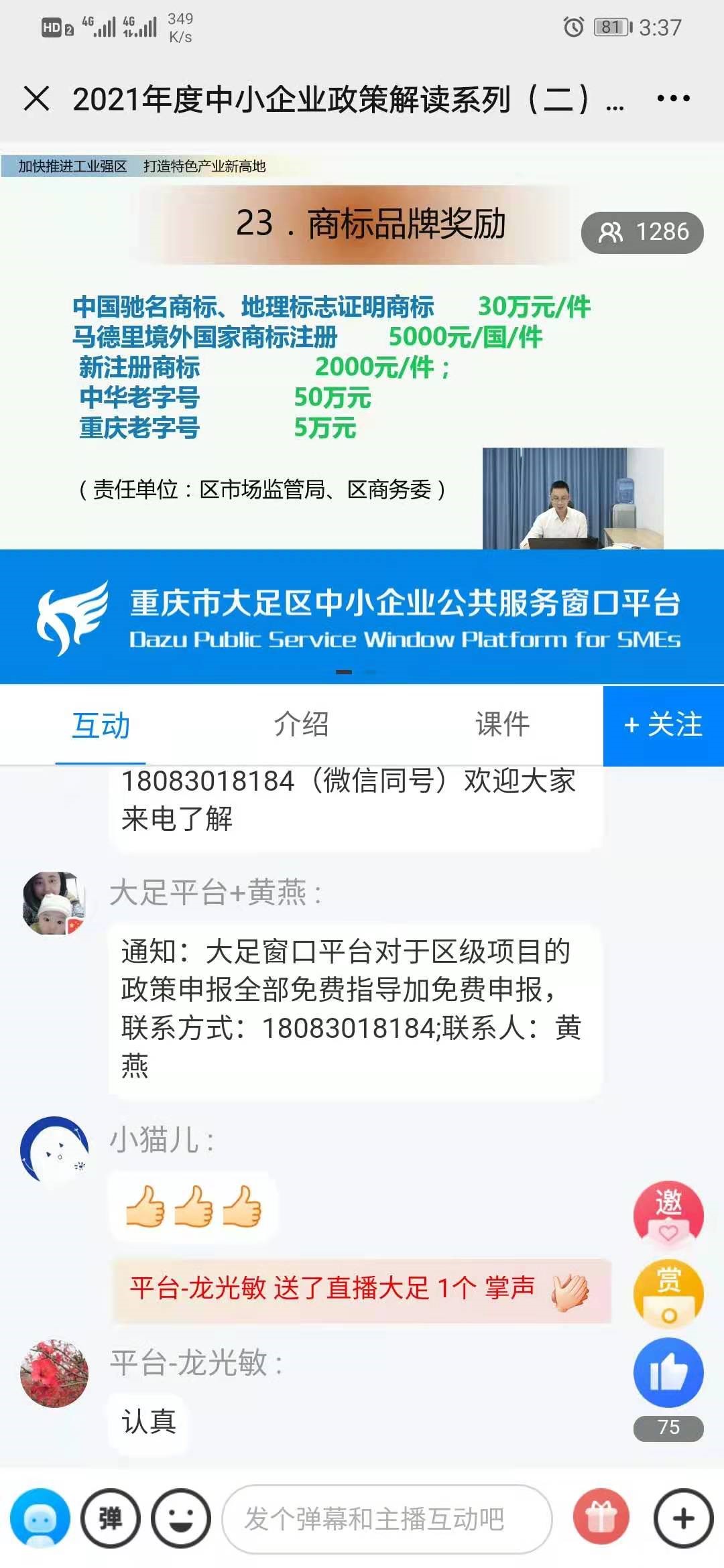This screenshot has height=1568, width=724.
Task: Open 平台-龙光敏's avatar
Action: click(x=54, y=1372)
